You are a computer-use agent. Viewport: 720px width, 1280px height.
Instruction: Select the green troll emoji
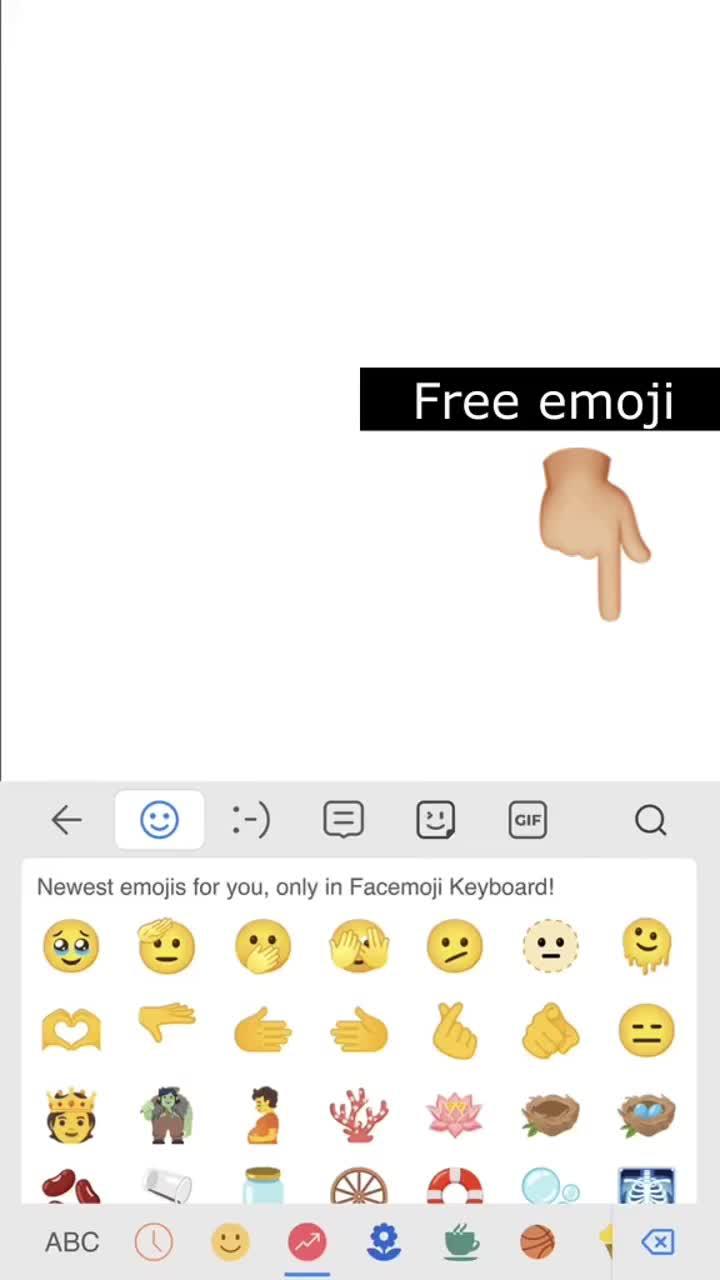(x=167, y=1114)
